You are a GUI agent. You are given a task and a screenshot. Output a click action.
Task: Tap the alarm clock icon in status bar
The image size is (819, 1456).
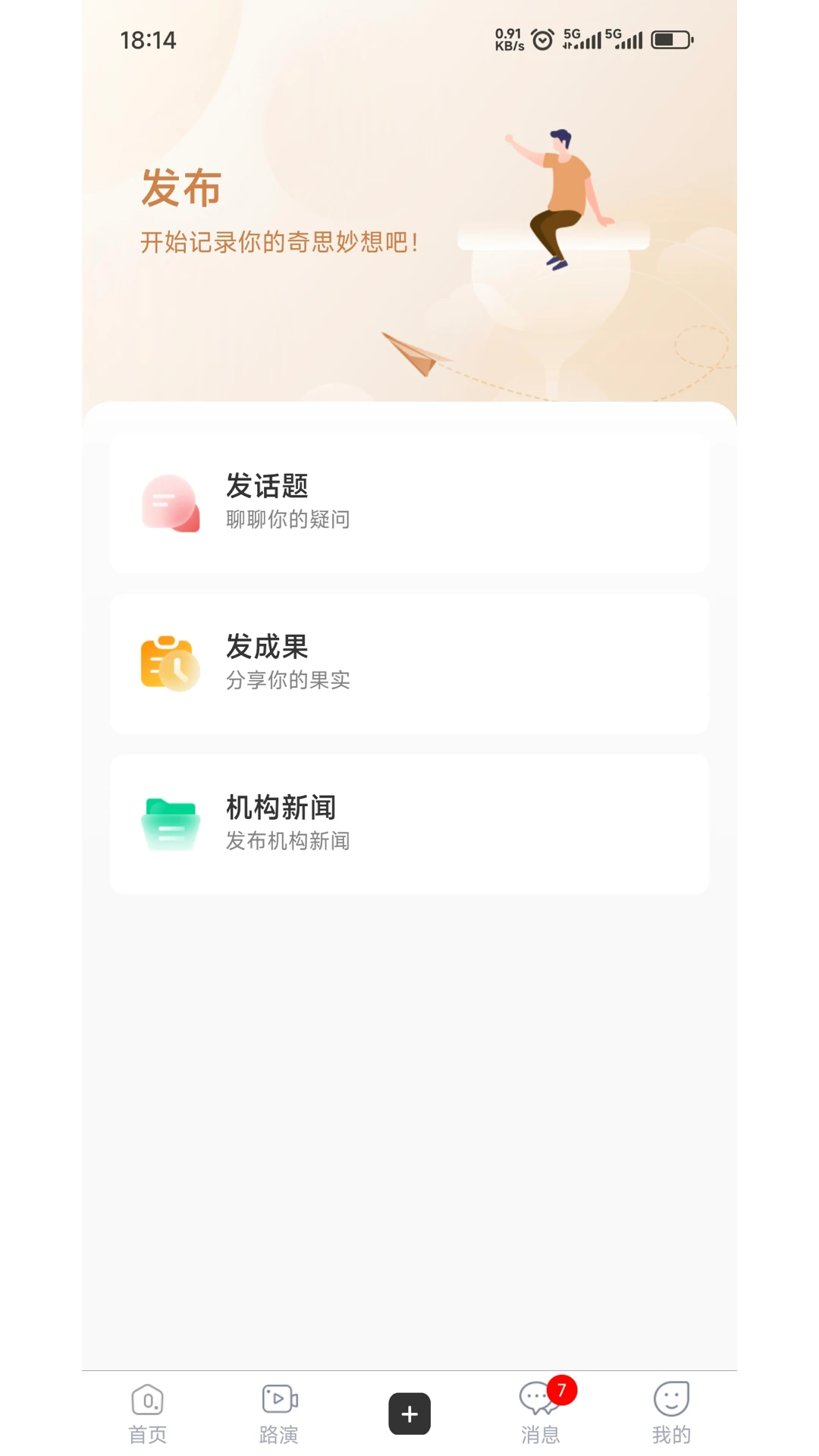(x=541, y=39)
